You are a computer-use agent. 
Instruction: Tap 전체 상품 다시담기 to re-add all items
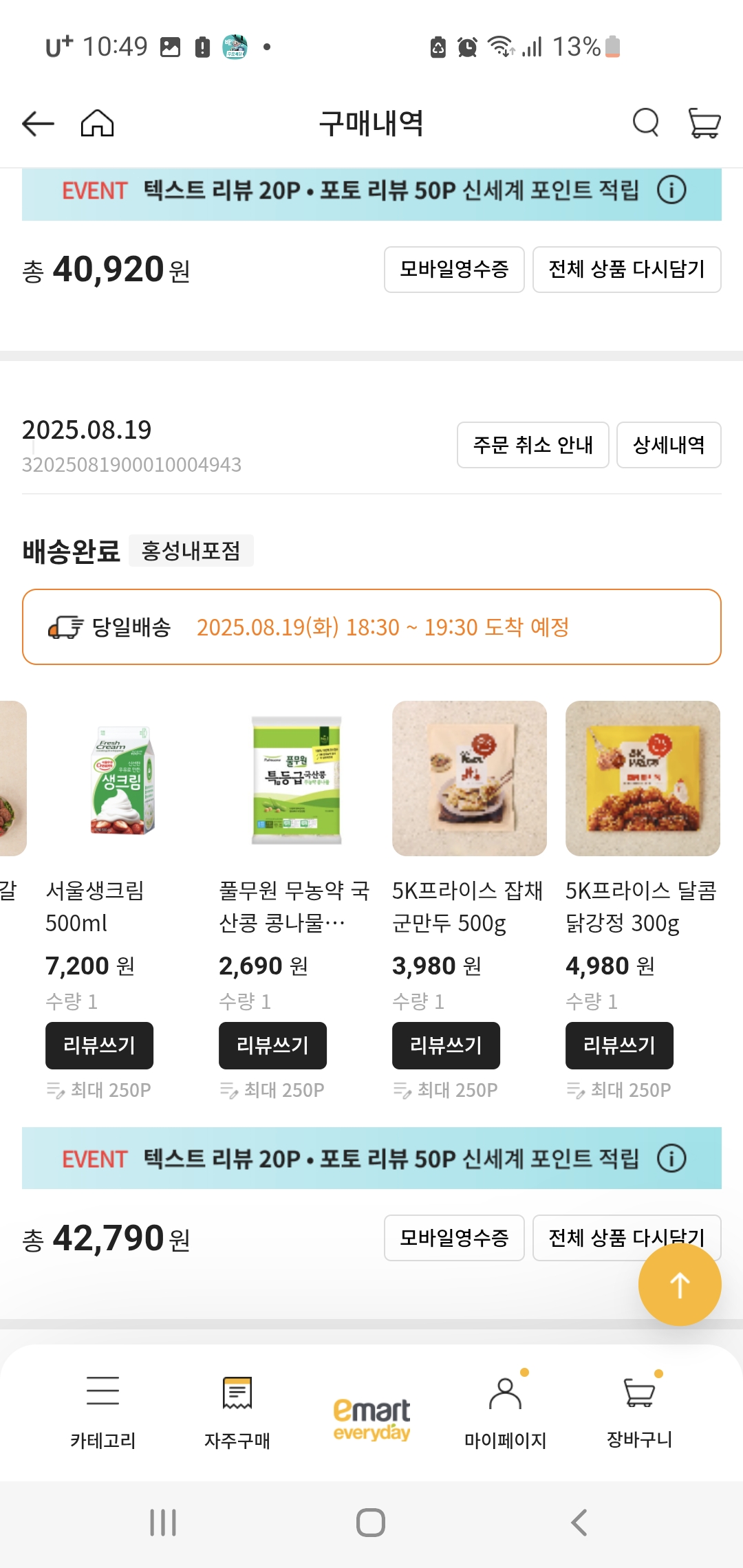[x=627, y=270]
